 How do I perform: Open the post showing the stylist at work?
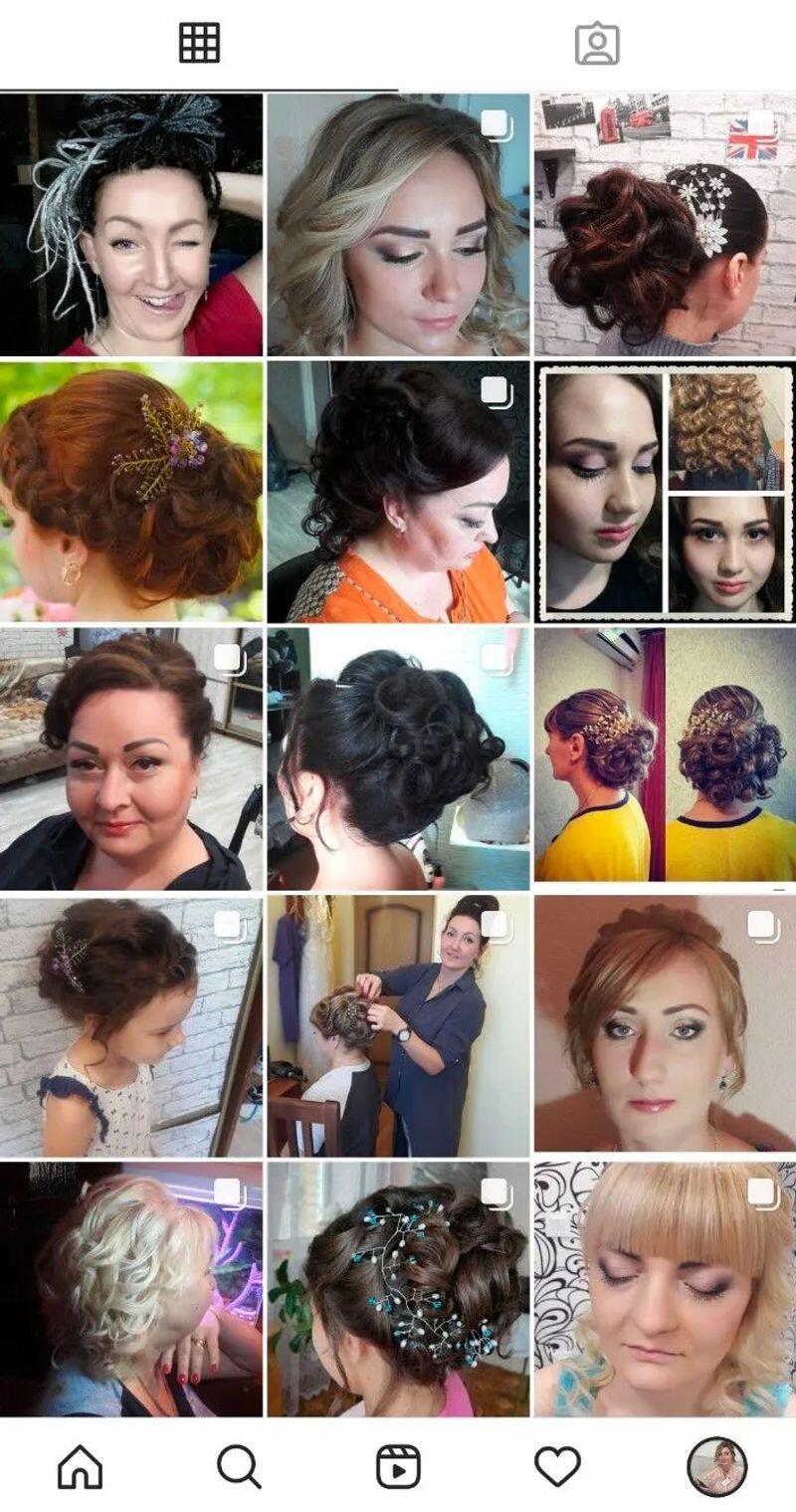[x=398, y=1025]
